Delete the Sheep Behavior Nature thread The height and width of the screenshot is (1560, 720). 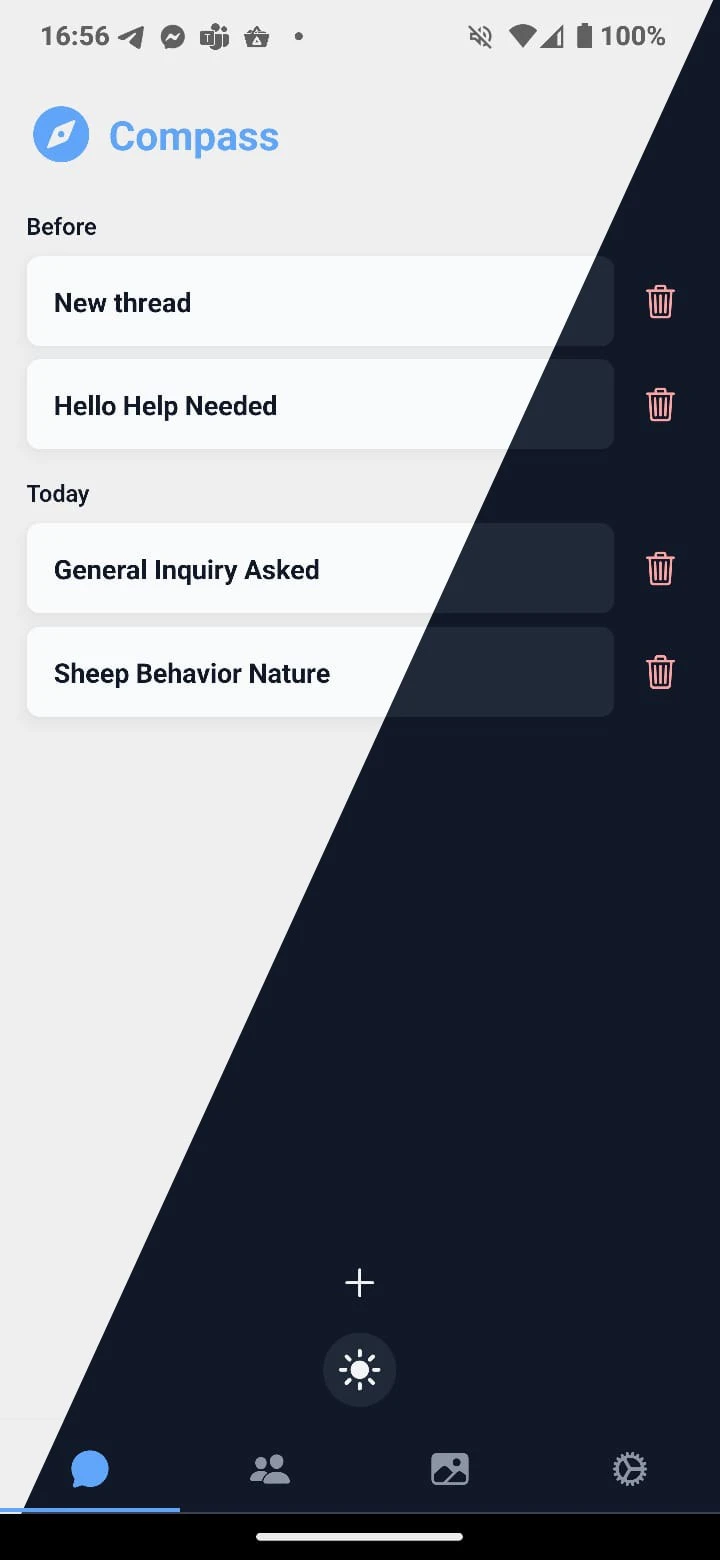(x=660, y=672)
